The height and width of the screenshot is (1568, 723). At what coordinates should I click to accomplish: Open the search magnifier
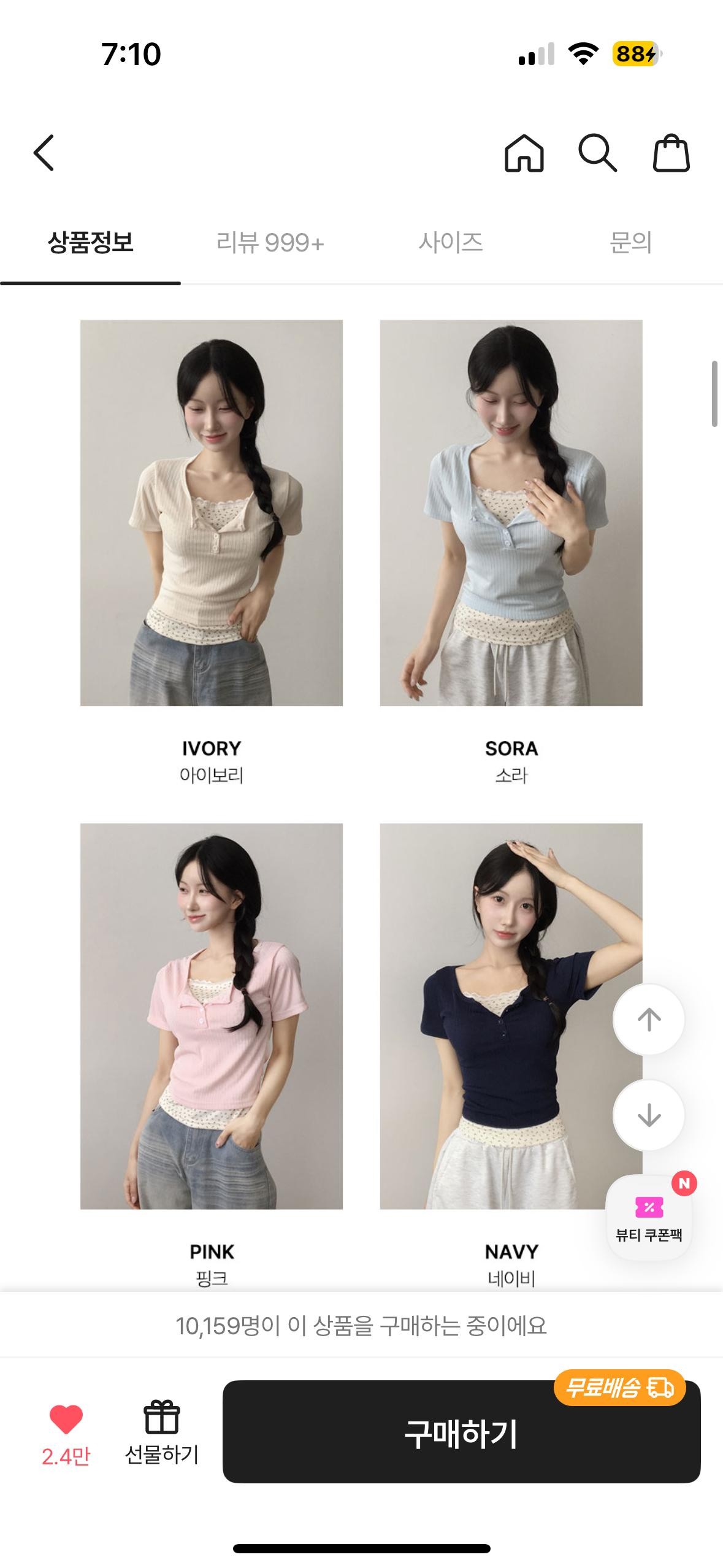(x=597, y=152)
